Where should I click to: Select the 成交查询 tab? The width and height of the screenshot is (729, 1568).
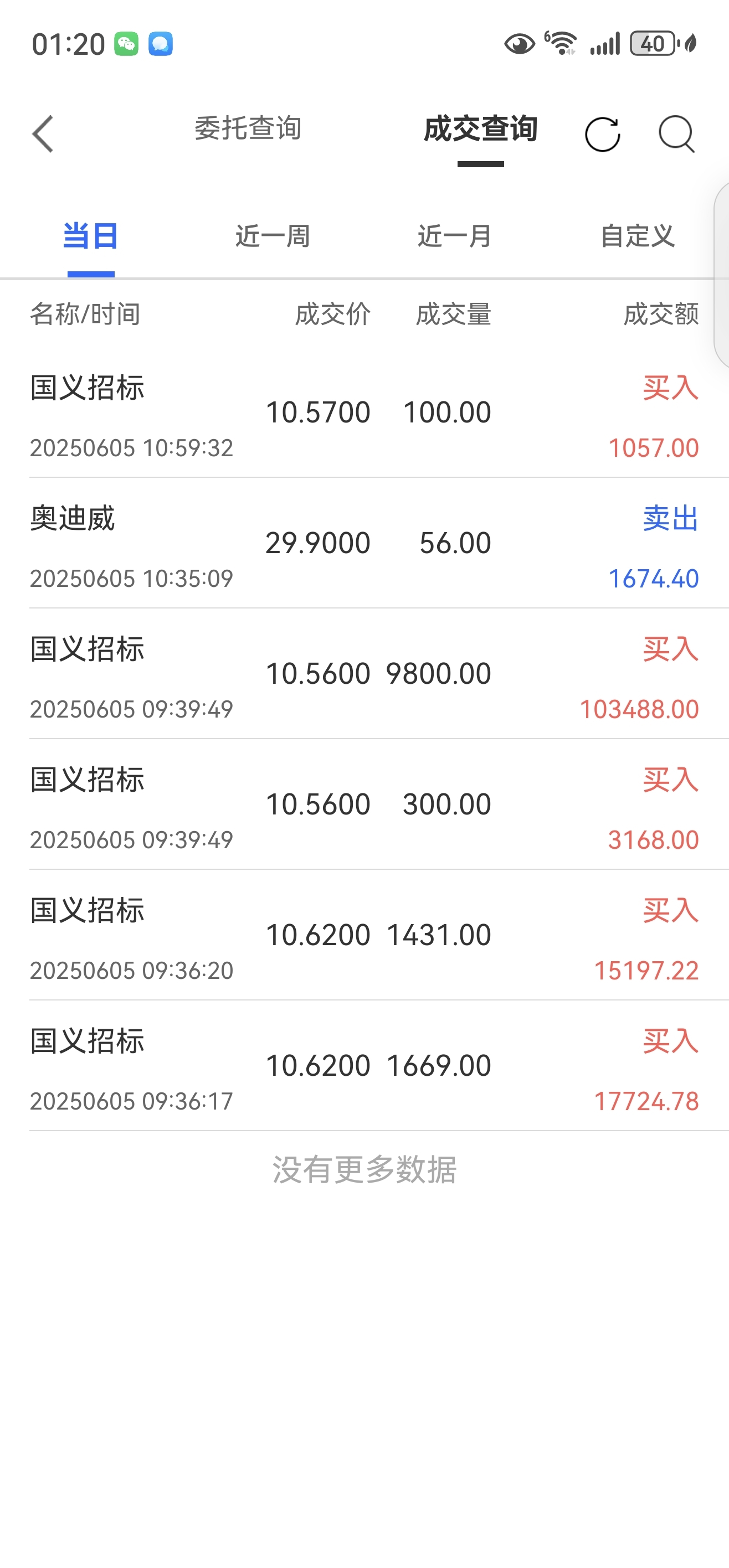pyautogui.click(x=480, y=129)
